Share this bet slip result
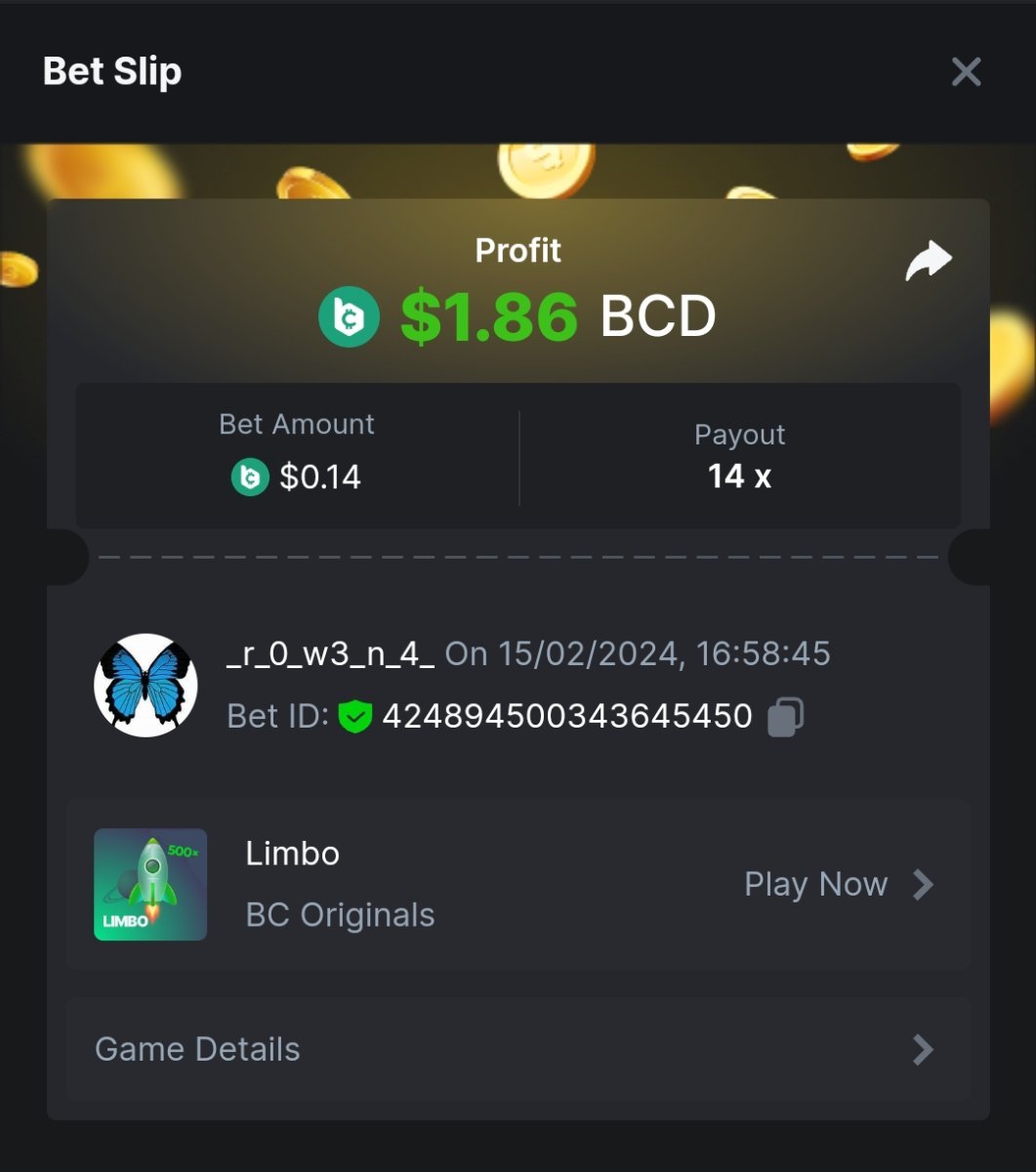The width and height of the screenshot is (1036, 1172). click(x=928, y=262)
